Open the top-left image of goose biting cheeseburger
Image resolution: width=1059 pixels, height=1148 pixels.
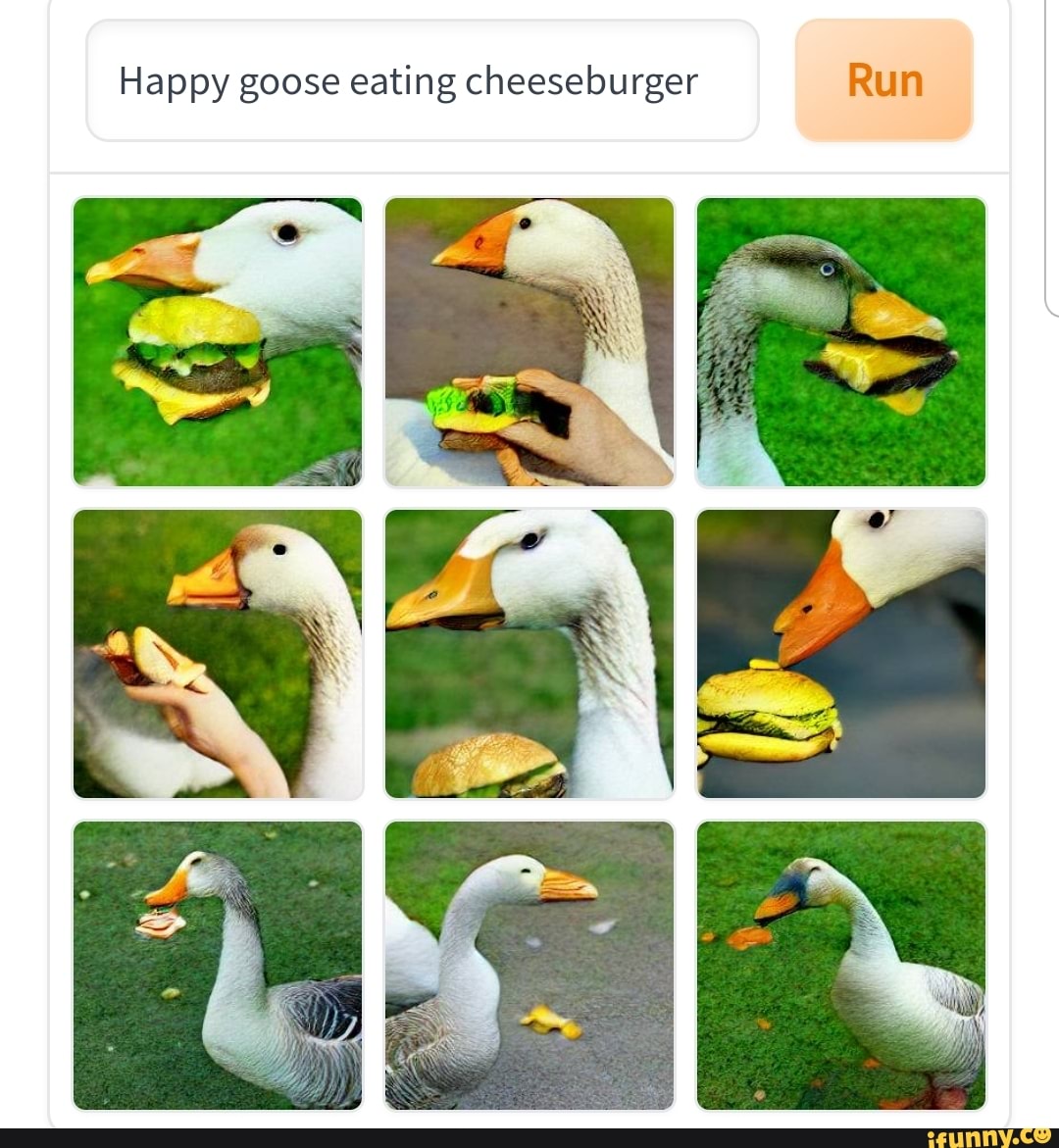(x=218, y=342)
